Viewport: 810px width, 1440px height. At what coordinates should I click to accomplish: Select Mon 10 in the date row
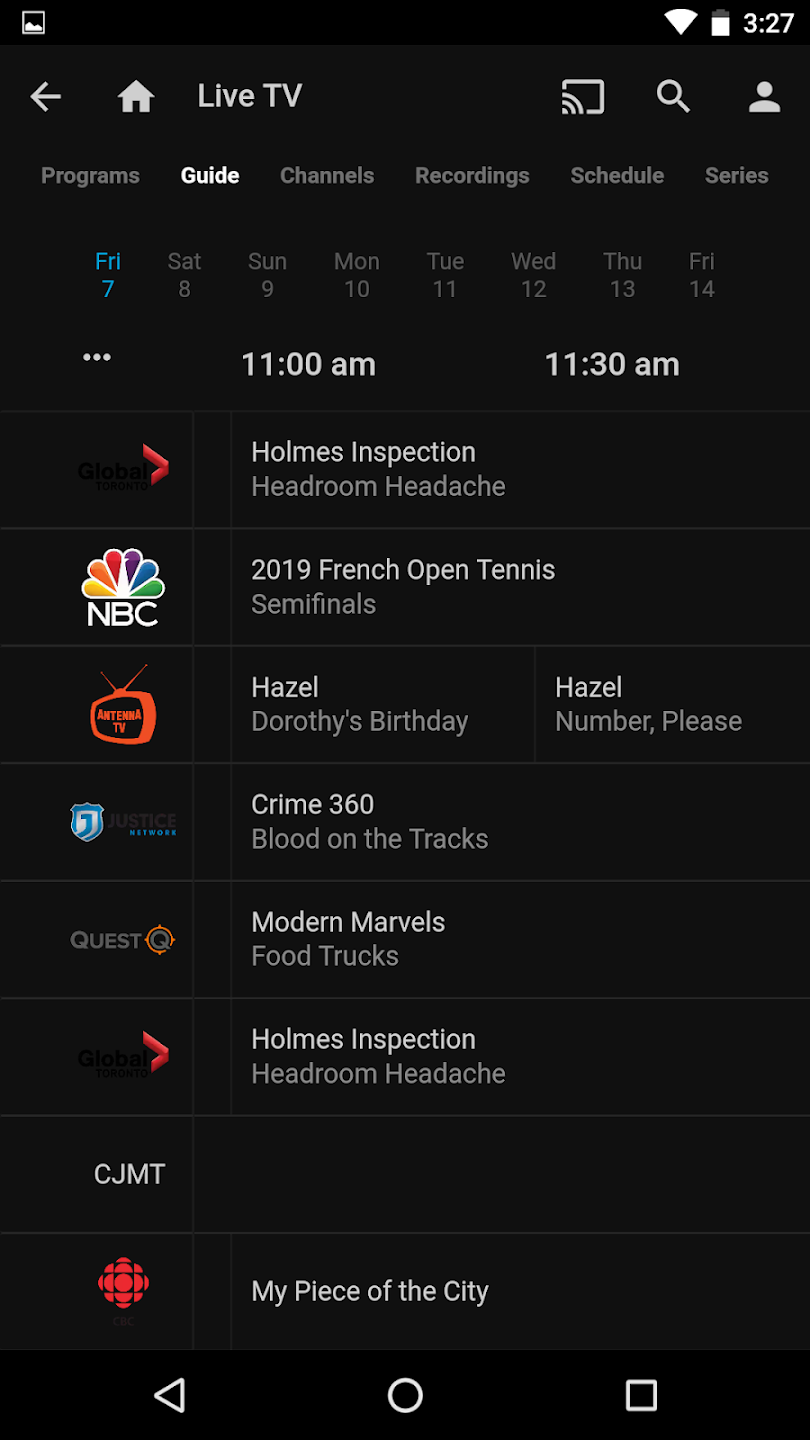(357, 275)
